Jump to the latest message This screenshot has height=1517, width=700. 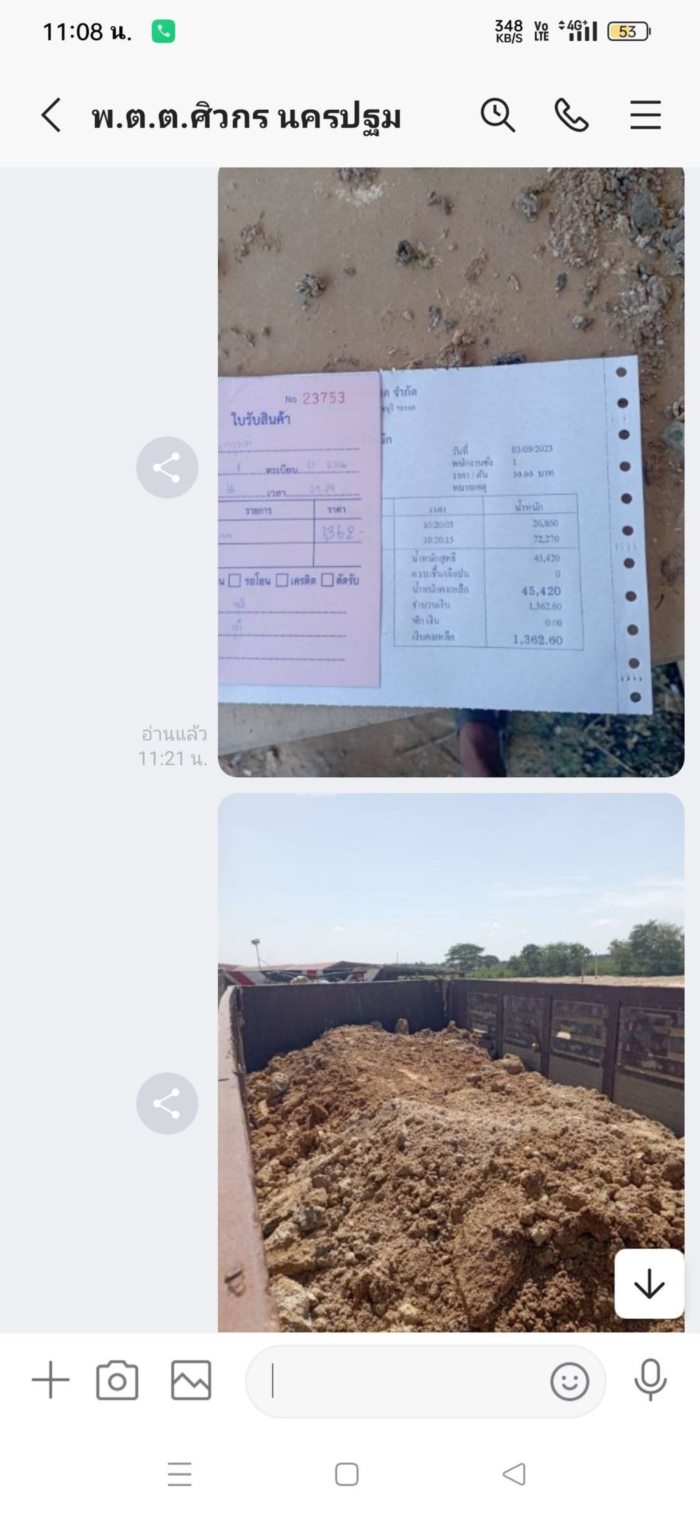click(649, 1284)
